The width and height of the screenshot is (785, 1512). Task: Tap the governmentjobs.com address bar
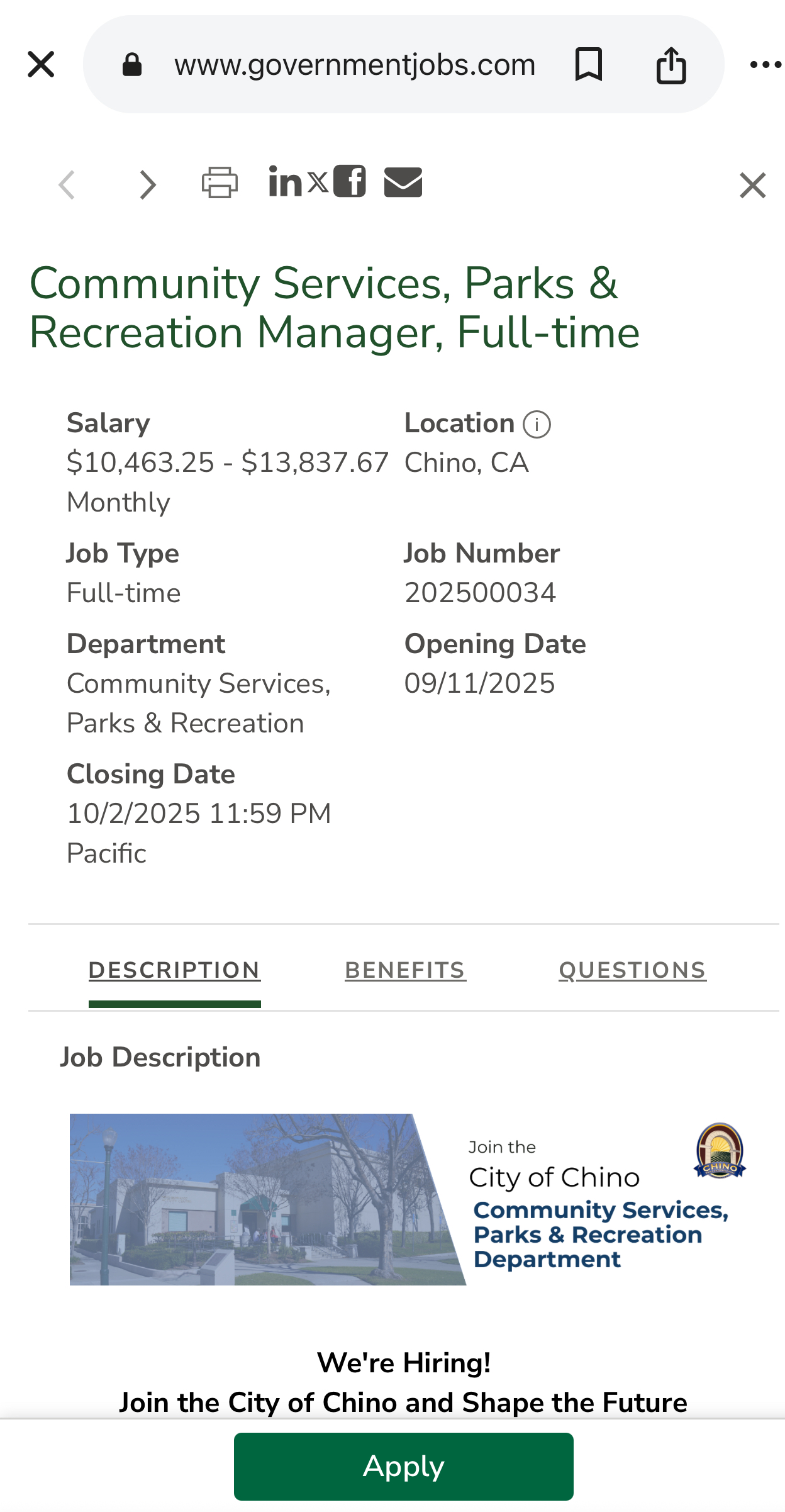pos(355,64)
